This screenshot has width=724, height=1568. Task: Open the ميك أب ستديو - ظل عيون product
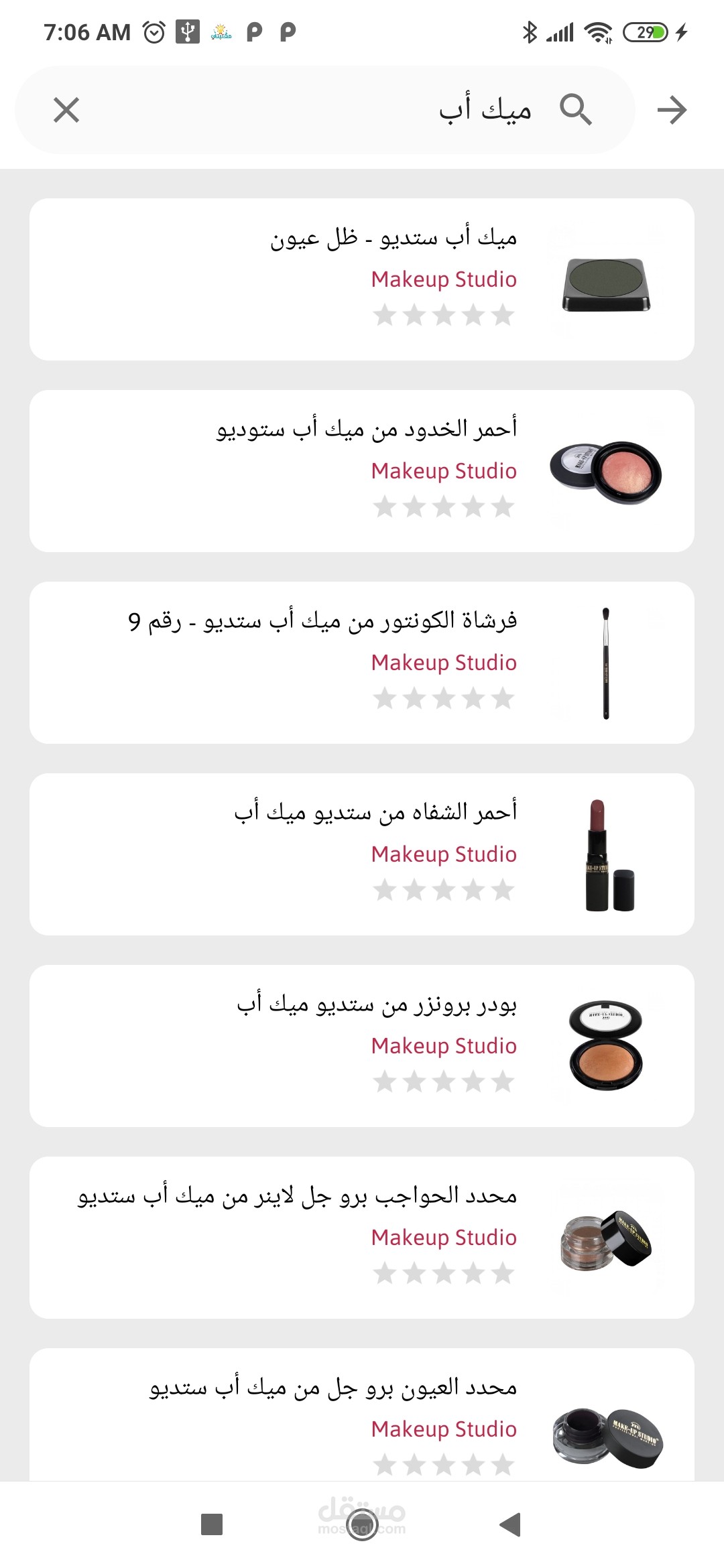tap(362, 279)
